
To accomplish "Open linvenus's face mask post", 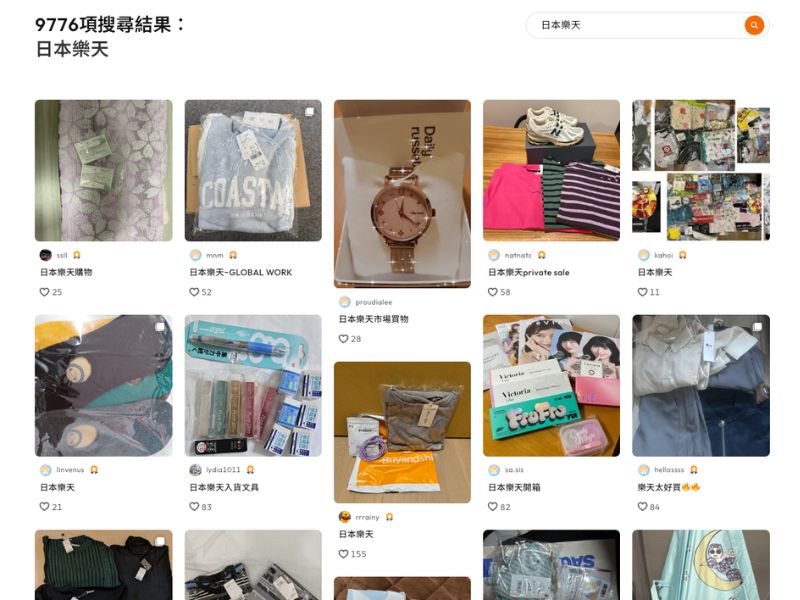I will pos(103,385).
